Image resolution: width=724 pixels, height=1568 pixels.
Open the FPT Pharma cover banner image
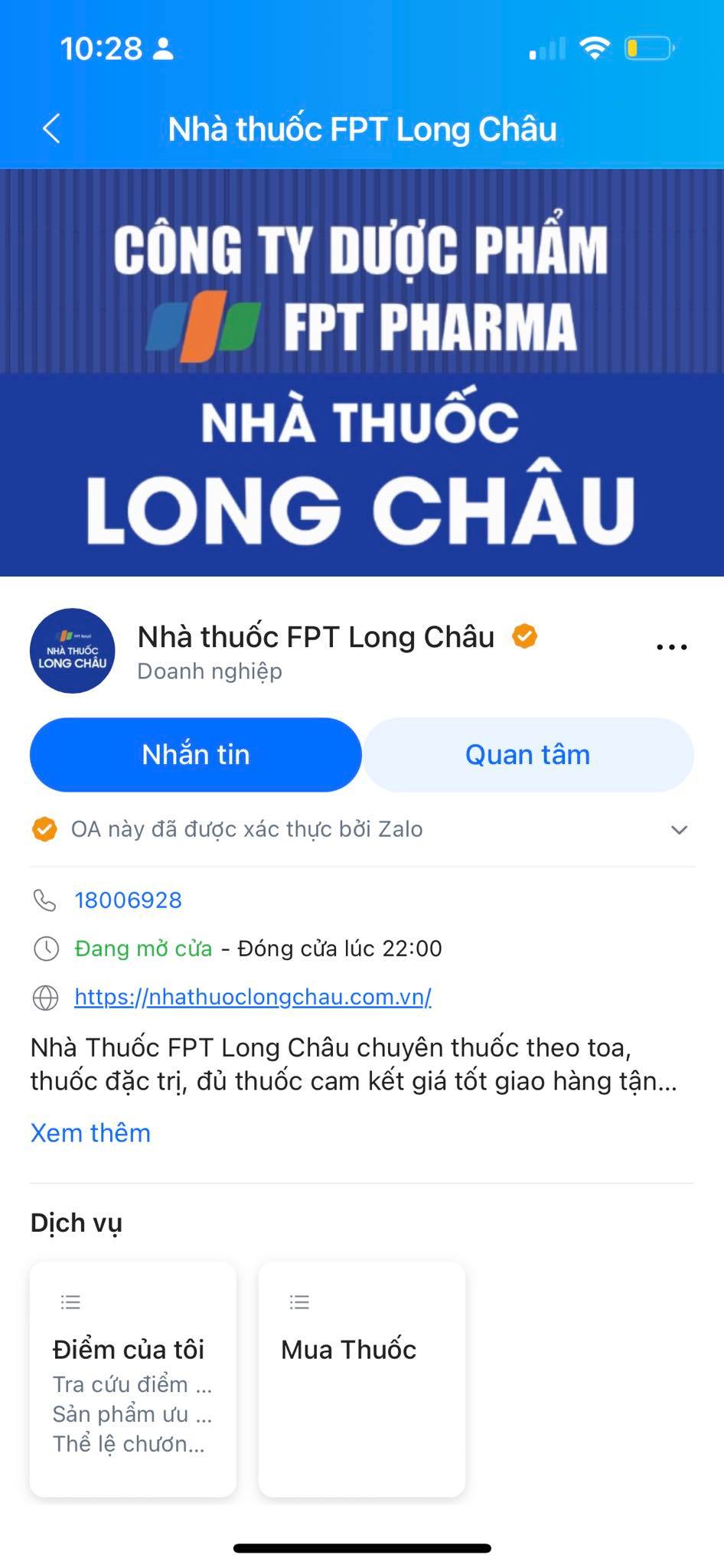point(362,373)
